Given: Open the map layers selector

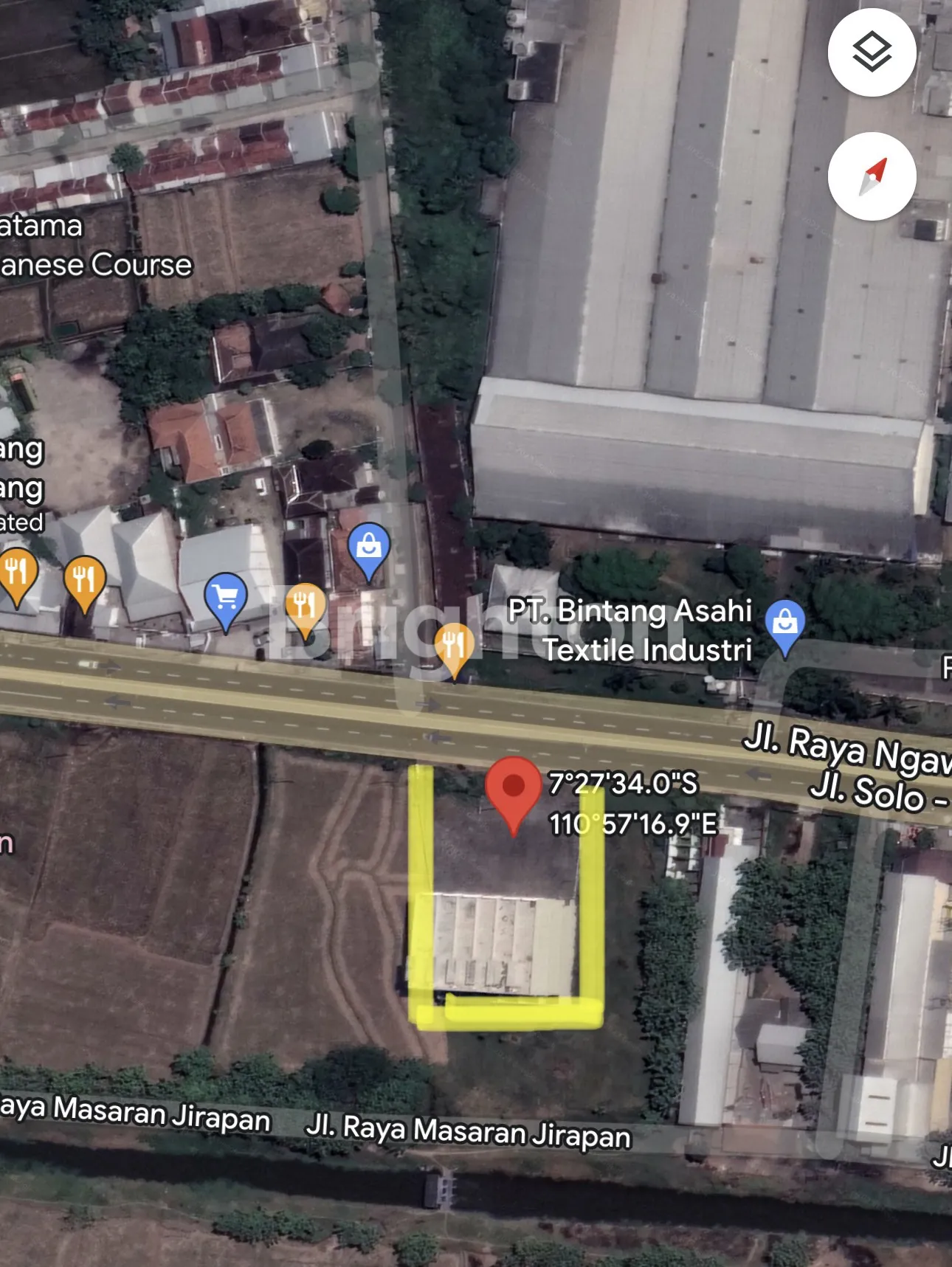Looking at the screenshot, I should tap(872, 52).
